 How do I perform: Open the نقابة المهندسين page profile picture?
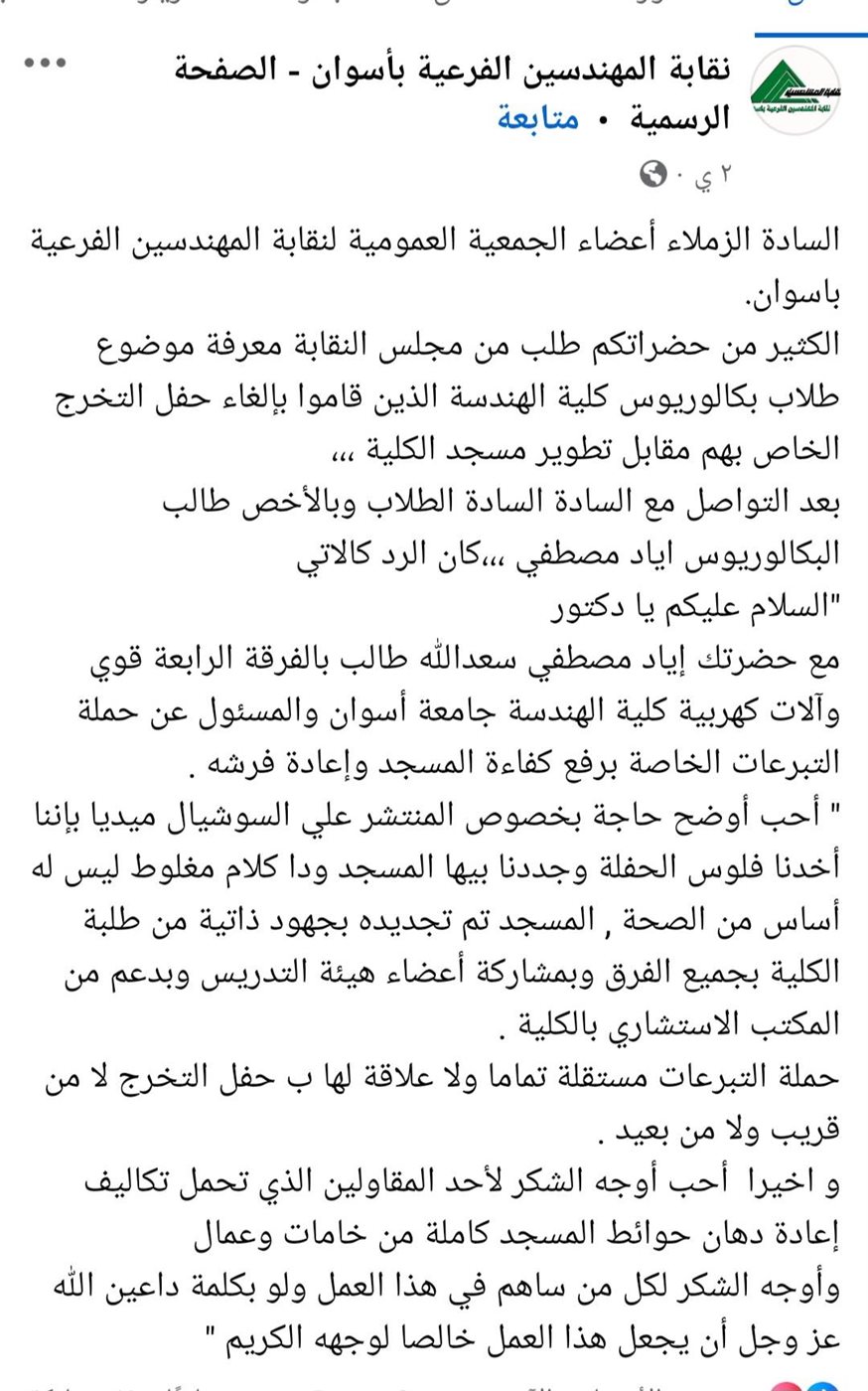795,90
